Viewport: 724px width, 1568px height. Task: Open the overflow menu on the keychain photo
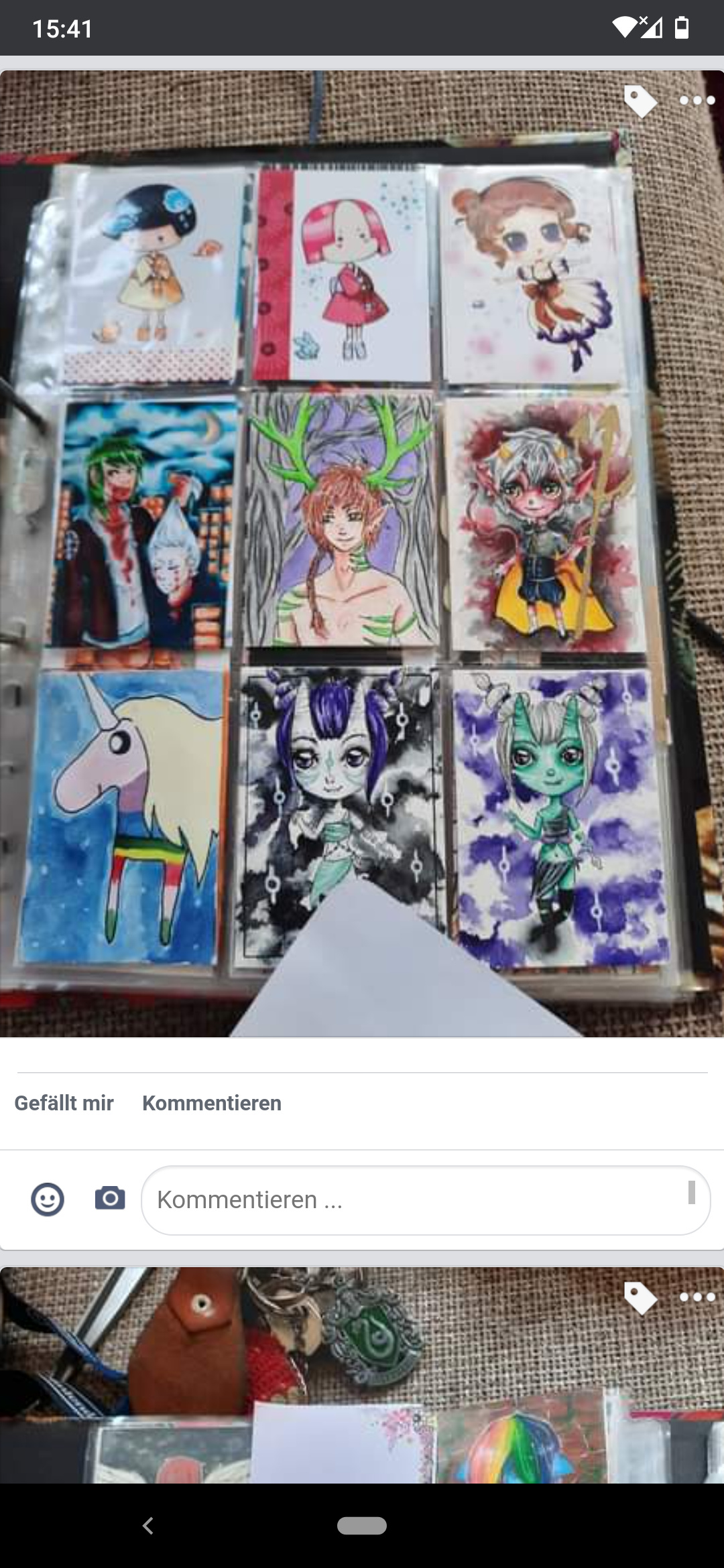(x=697, y=1298)
